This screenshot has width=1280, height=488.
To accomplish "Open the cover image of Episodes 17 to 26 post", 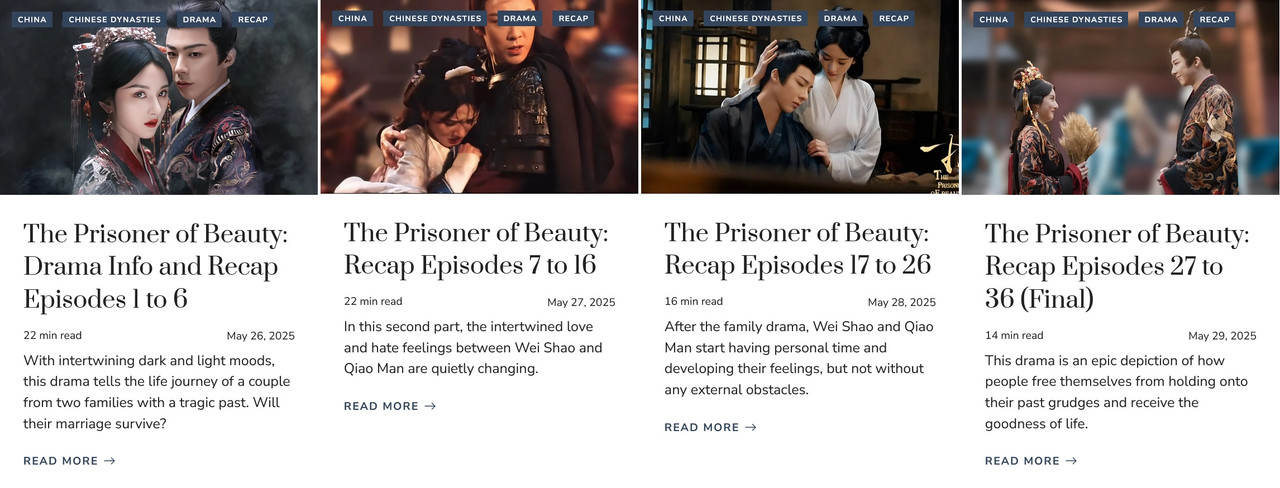I will pyautogui.click(x=799, y=110).
